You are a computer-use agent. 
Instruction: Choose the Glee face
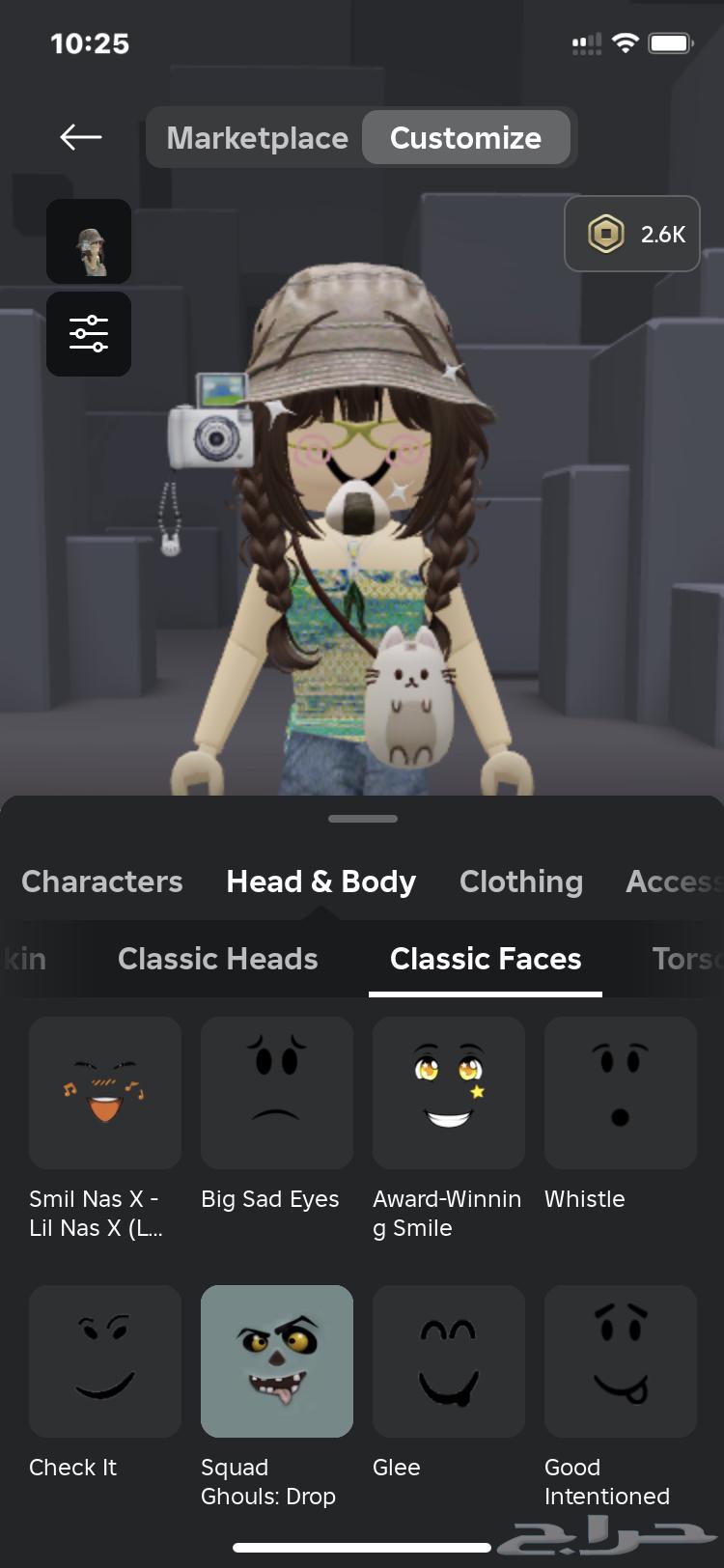[x=449, y=1361]
